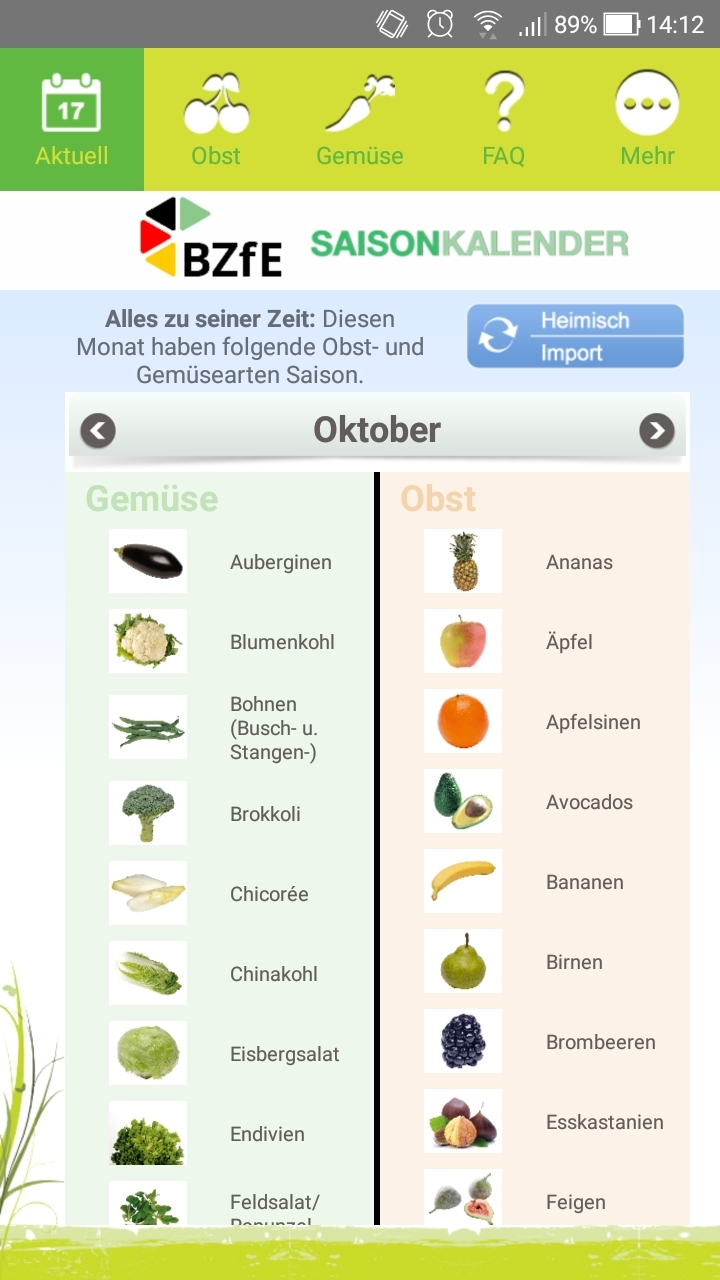
Task: Select the Aktuell tab
Action: click(x=72, y=120)
